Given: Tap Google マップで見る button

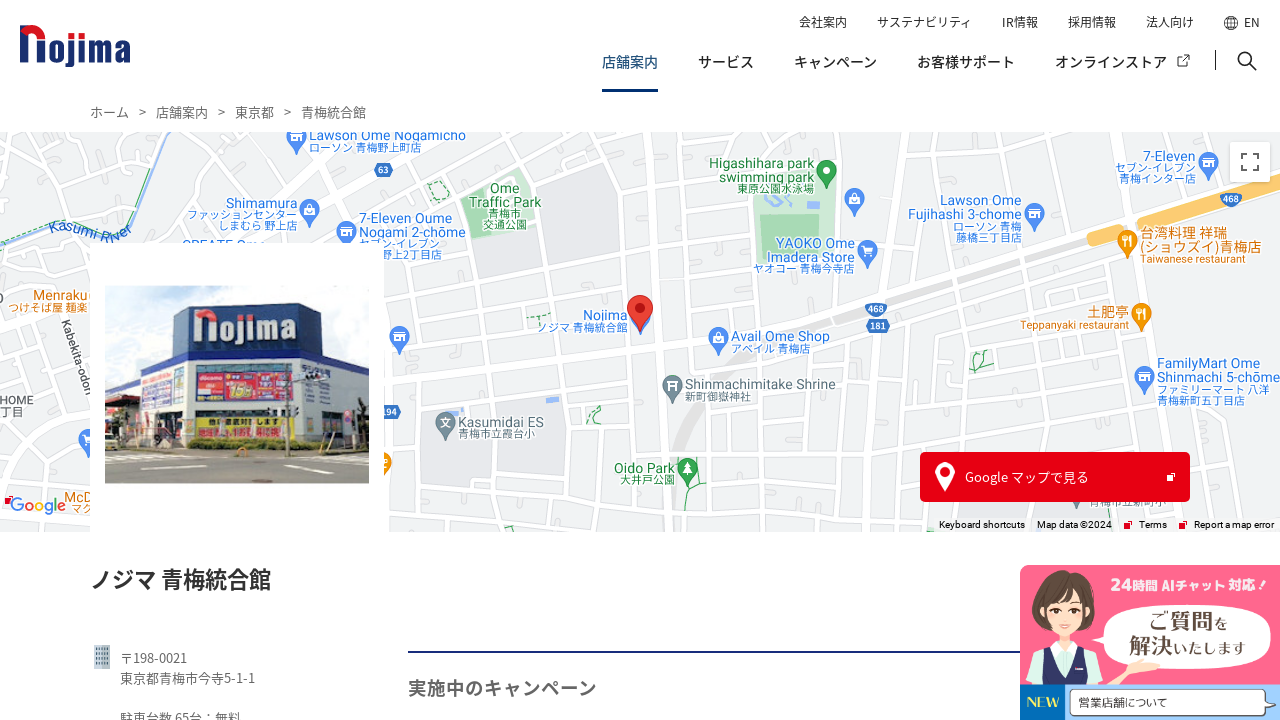Looking at the screenshot, I should point(1054,477).
